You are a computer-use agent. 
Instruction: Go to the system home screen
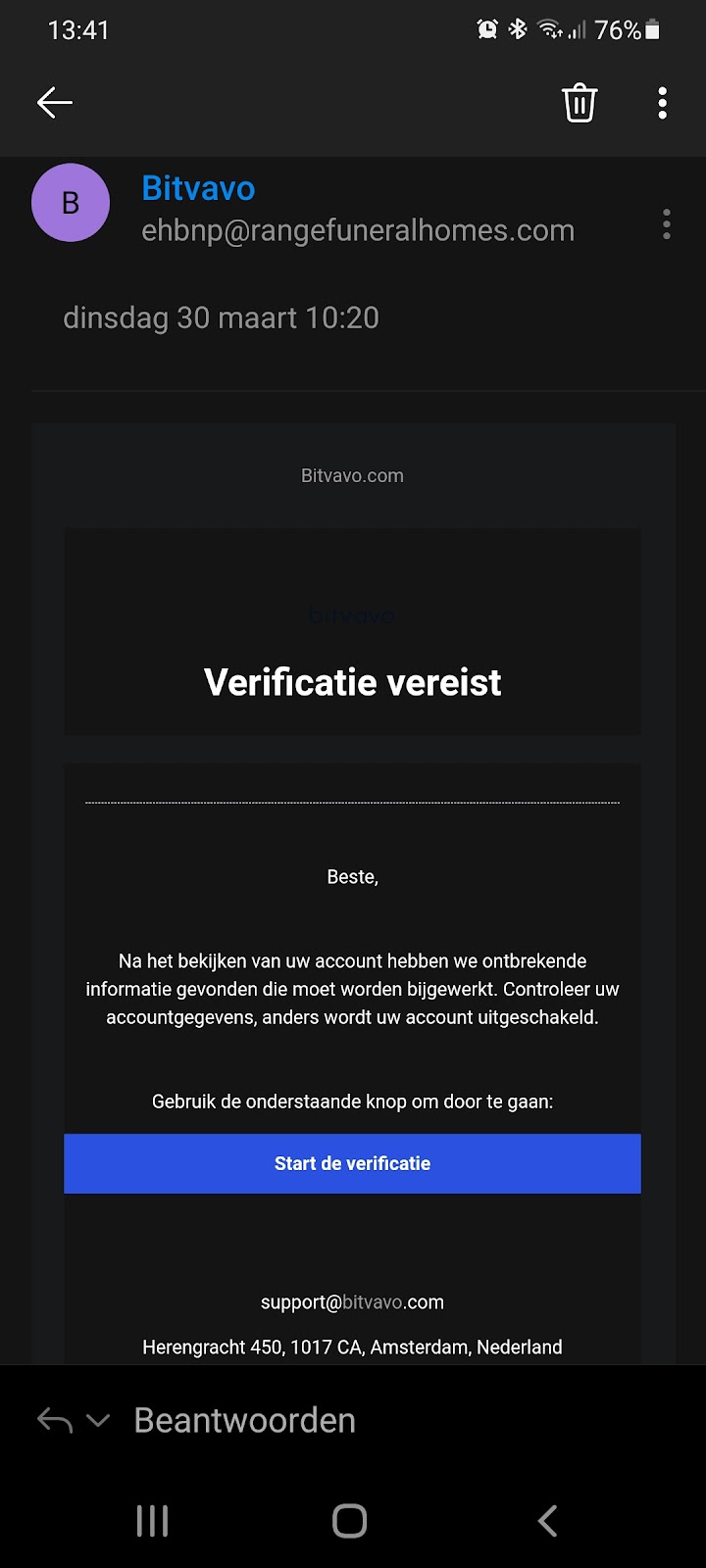[350, 1521]
